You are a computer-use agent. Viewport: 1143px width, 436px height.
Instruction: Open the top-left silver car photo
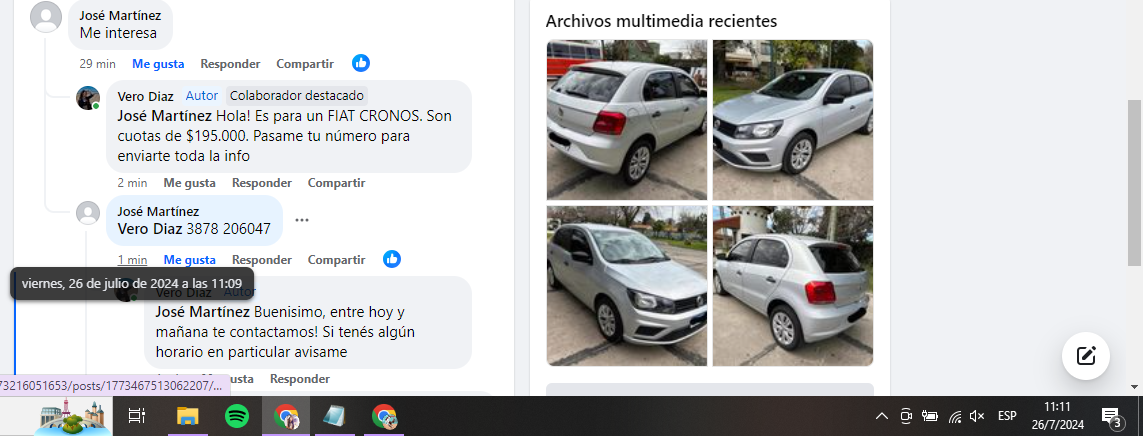coord(626,119)
